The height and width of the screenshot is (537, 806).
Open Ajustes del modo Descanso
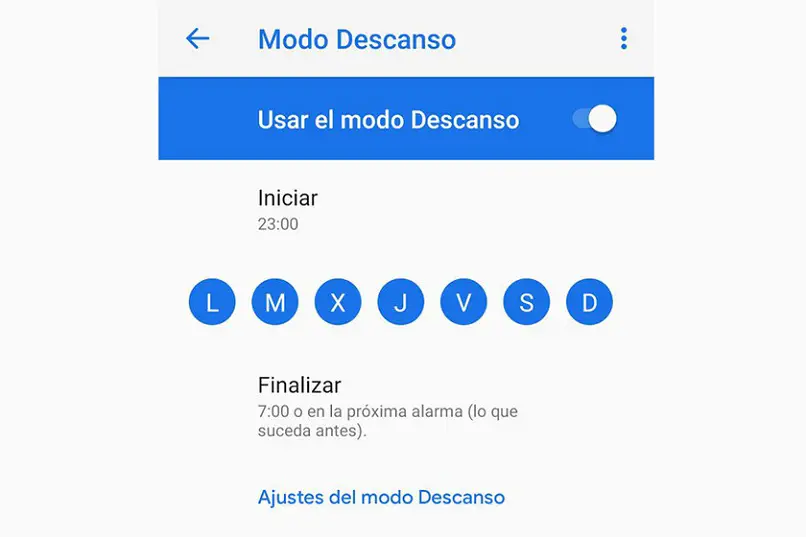coord(381,497)
